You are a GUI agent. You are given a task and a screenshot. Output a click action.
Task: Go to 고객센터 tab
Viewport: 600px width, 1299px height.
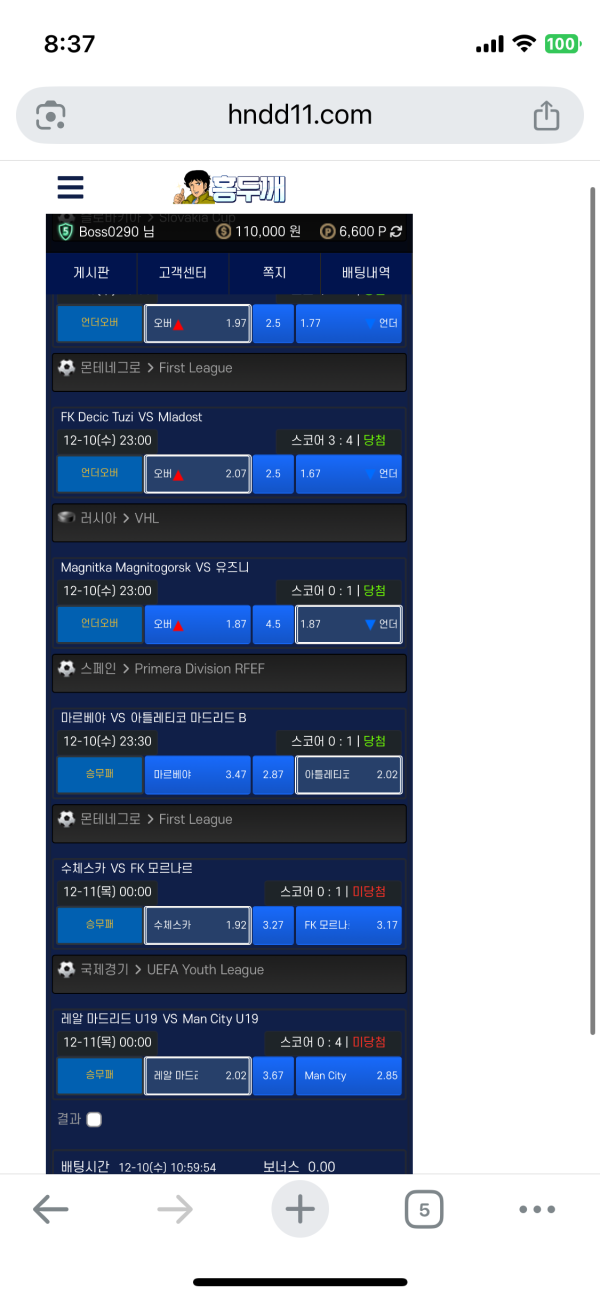coord(183,272)
